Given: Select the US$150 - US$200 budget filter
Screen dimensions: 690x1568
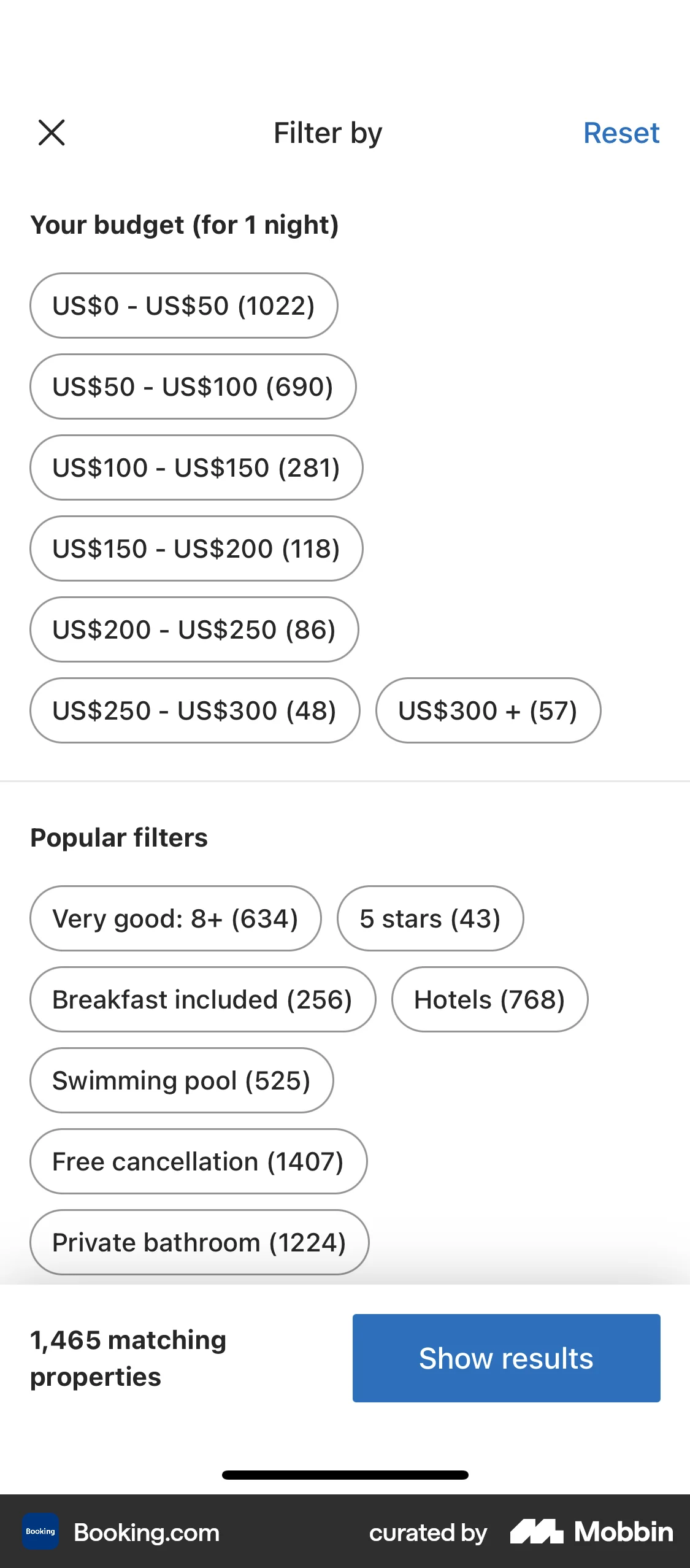Looking at the screenshot, I should tap(196, 548).
